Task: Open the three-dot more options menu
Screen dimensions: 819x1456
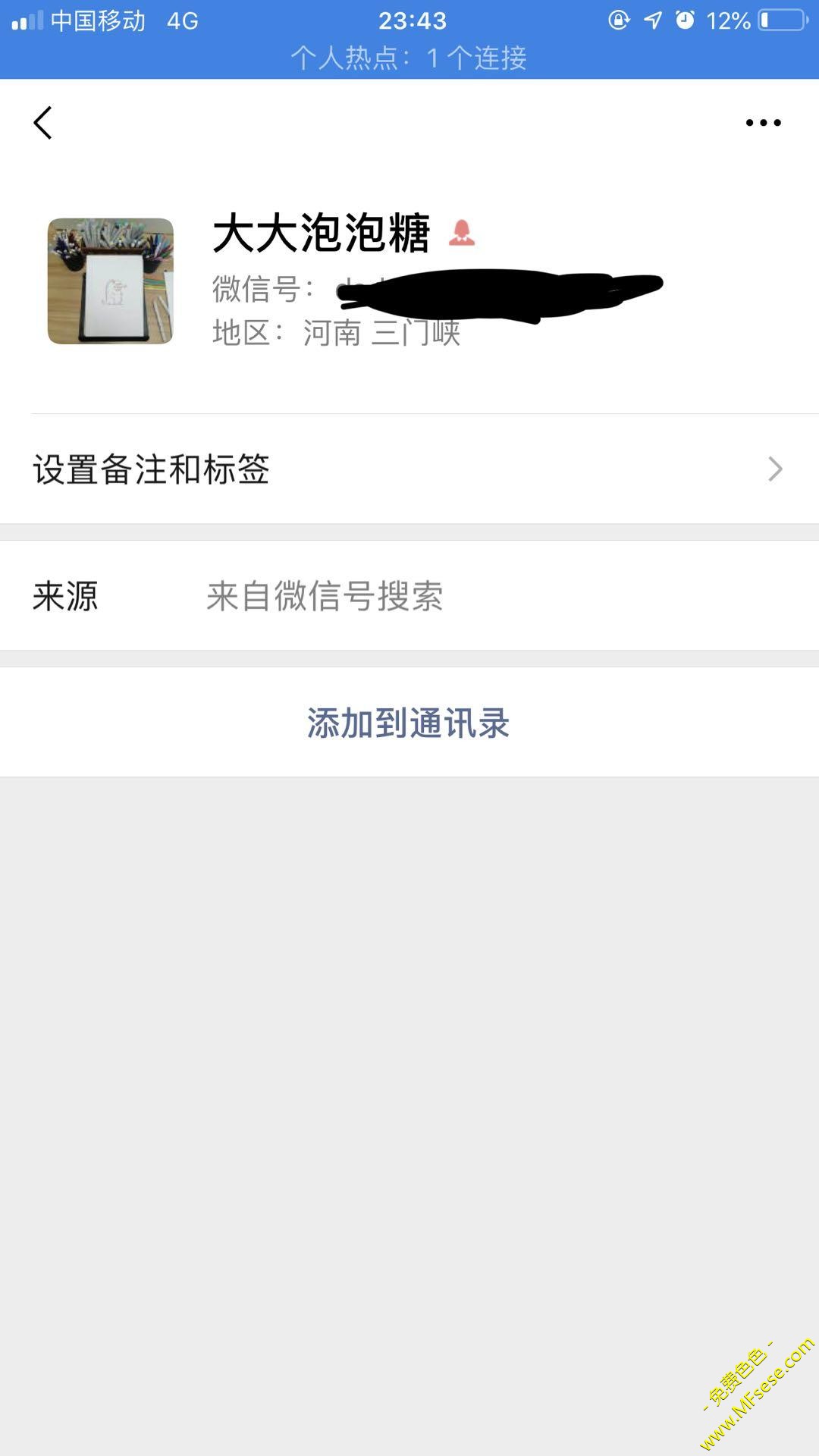Action: pyautogui.click(x=763, y=123)
